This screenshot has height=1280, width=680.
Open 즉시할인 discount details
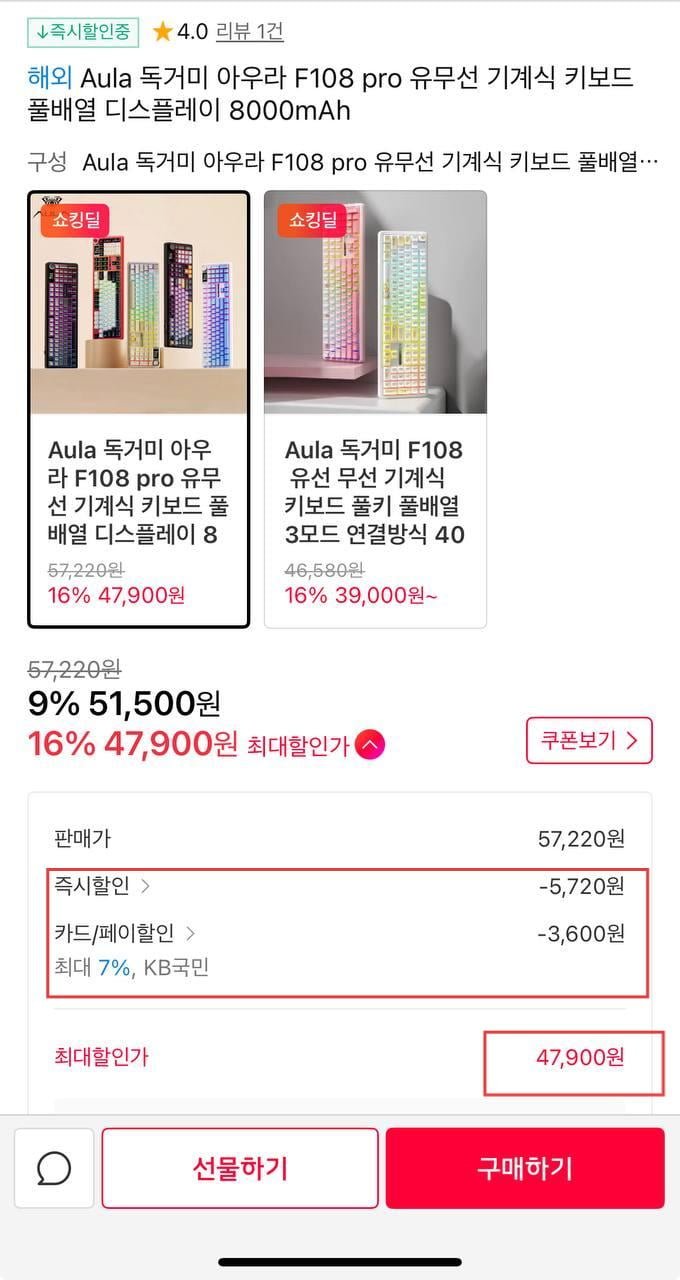[102, 886]
